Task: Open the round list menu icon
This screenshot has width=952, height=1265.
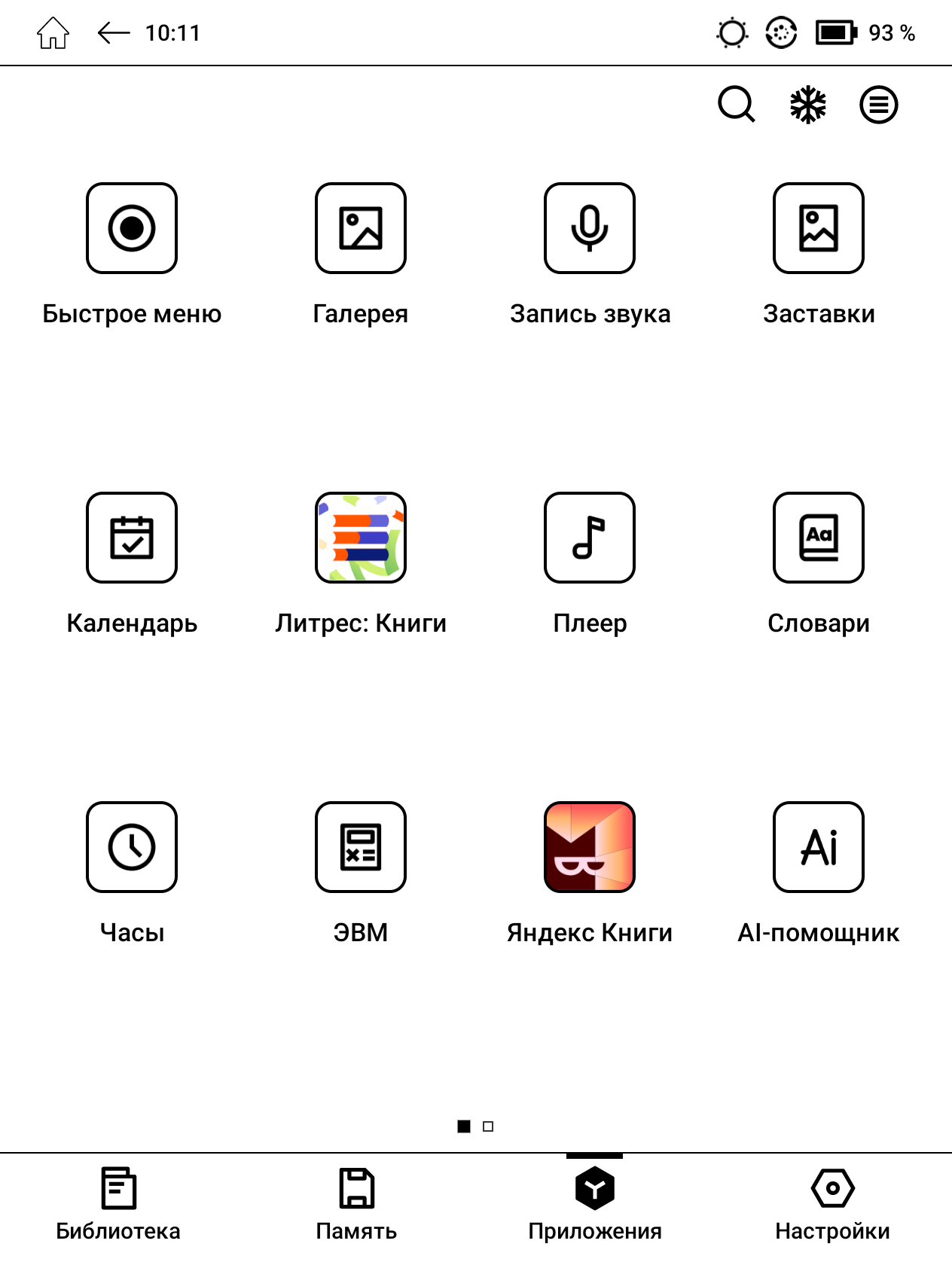Action: [878, 104]
